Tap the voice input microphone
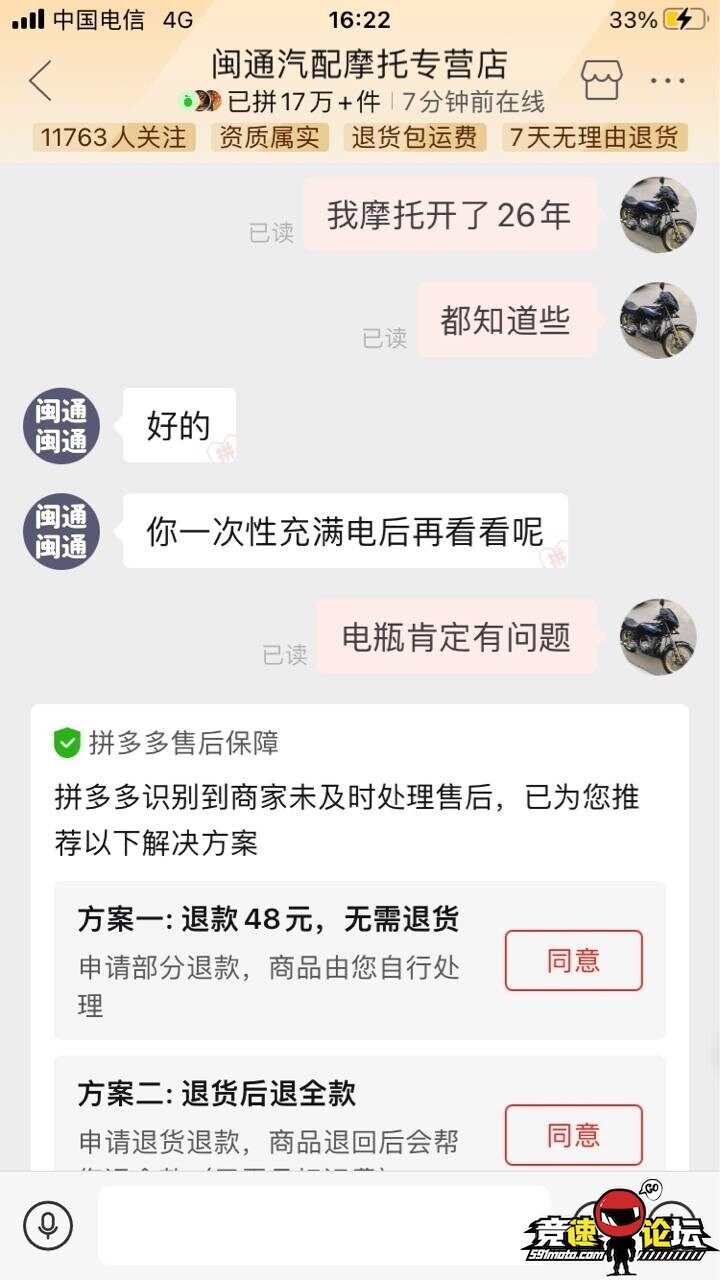720x1280 pixels. pos(48,1224)
